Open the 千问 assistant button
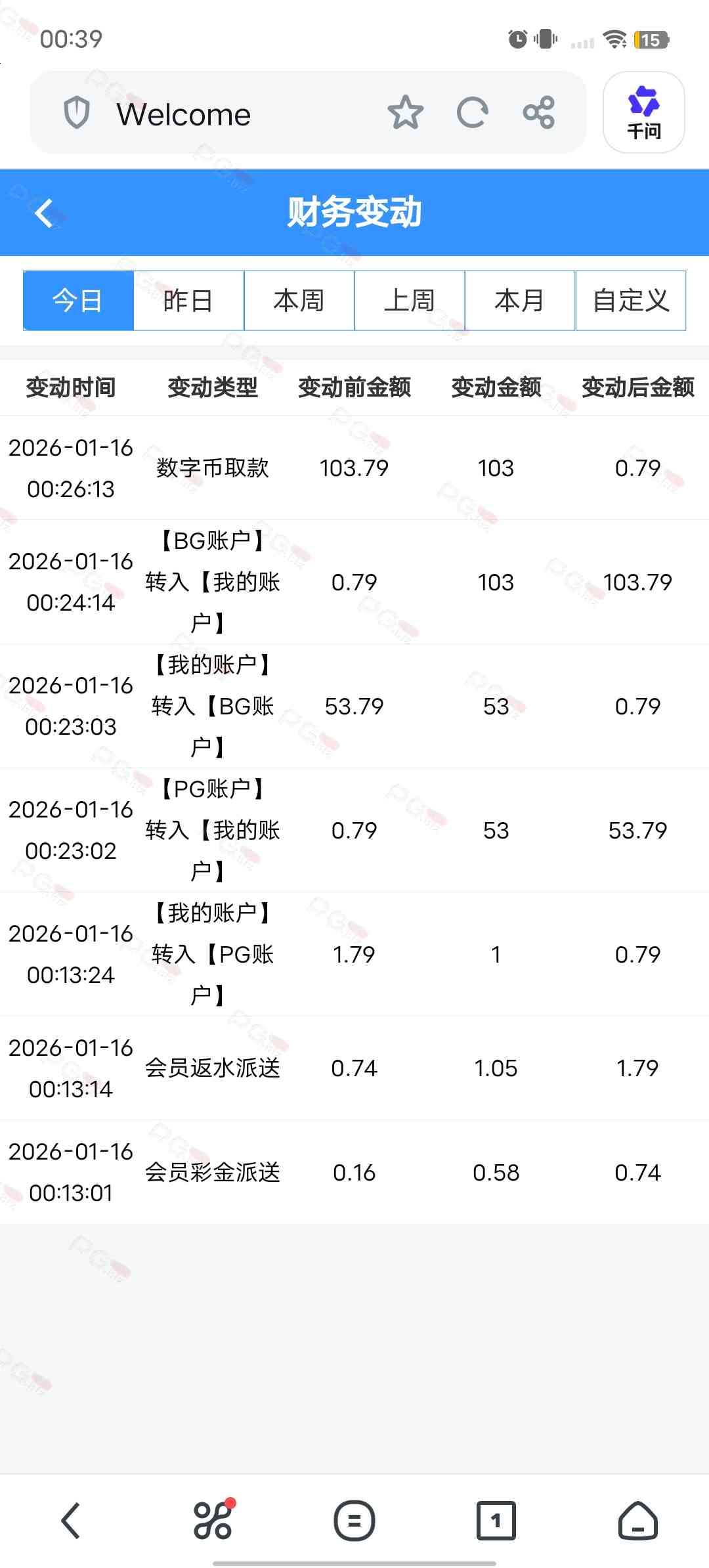Image resolution: width=709 pixels, height=1568 pixels. coord(643,112)
